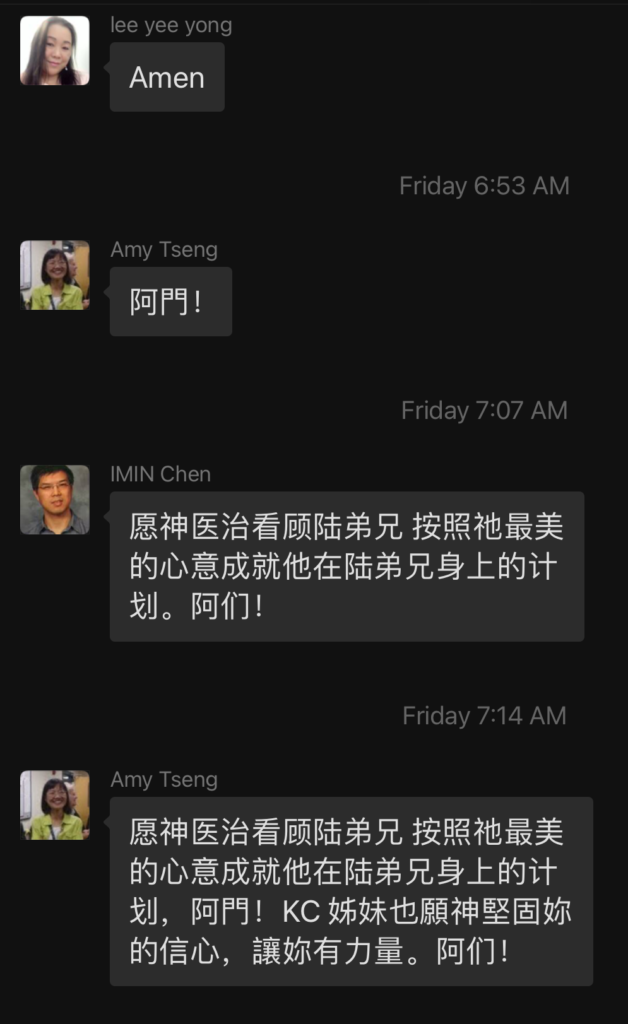Tap Amy Tseng's avatar beside the short 阿門! message
The height and width of the screenshot is (1024, 628).
tap(55, 275)
